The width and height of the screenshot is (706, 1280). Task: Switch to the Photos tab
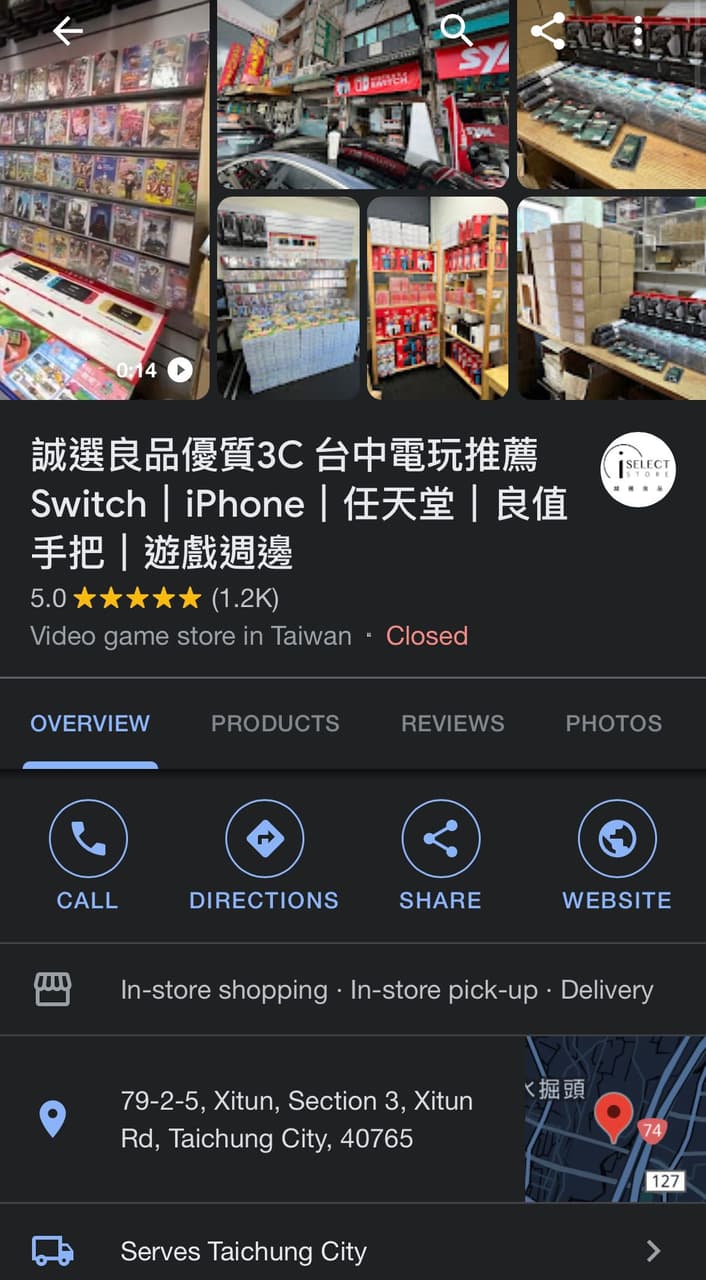(x=614, y=723)
